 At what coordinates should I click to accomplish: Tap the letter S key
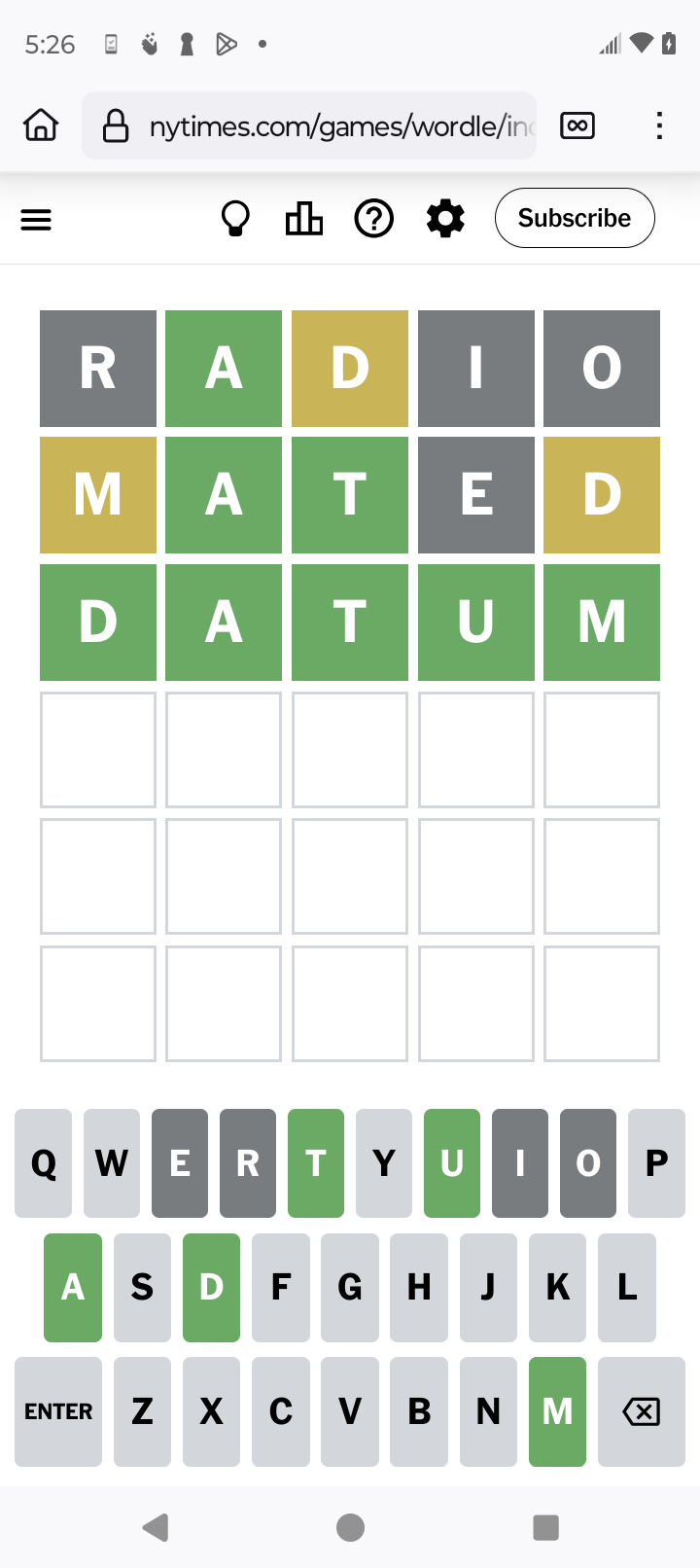tap(142, 1288)
